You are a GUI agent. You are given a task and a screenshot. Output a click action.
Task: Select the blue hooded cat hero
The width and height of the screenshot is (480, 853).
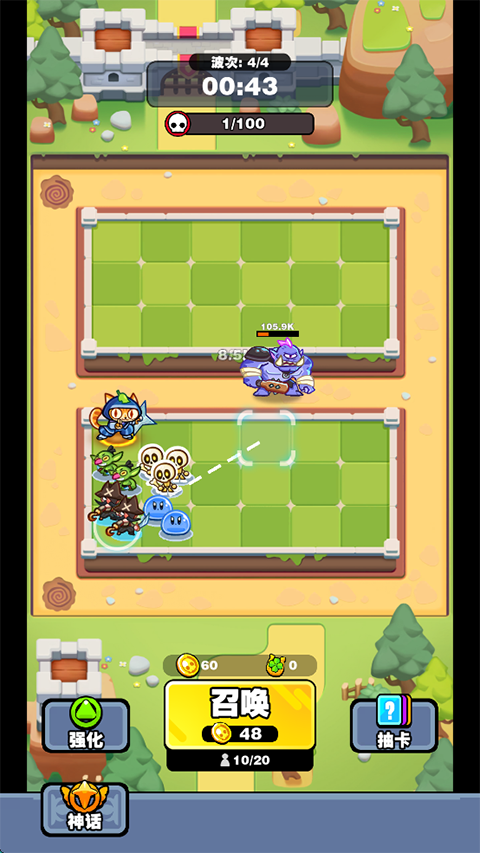122,417
